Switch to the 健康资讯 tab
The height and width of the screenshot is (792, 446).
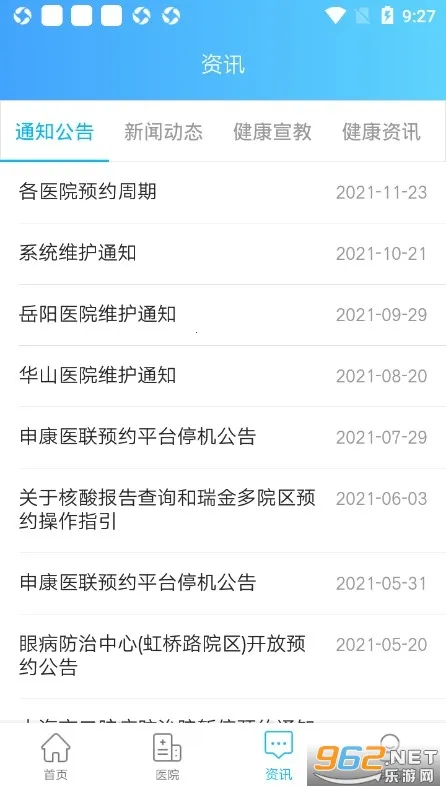(381, 132)
